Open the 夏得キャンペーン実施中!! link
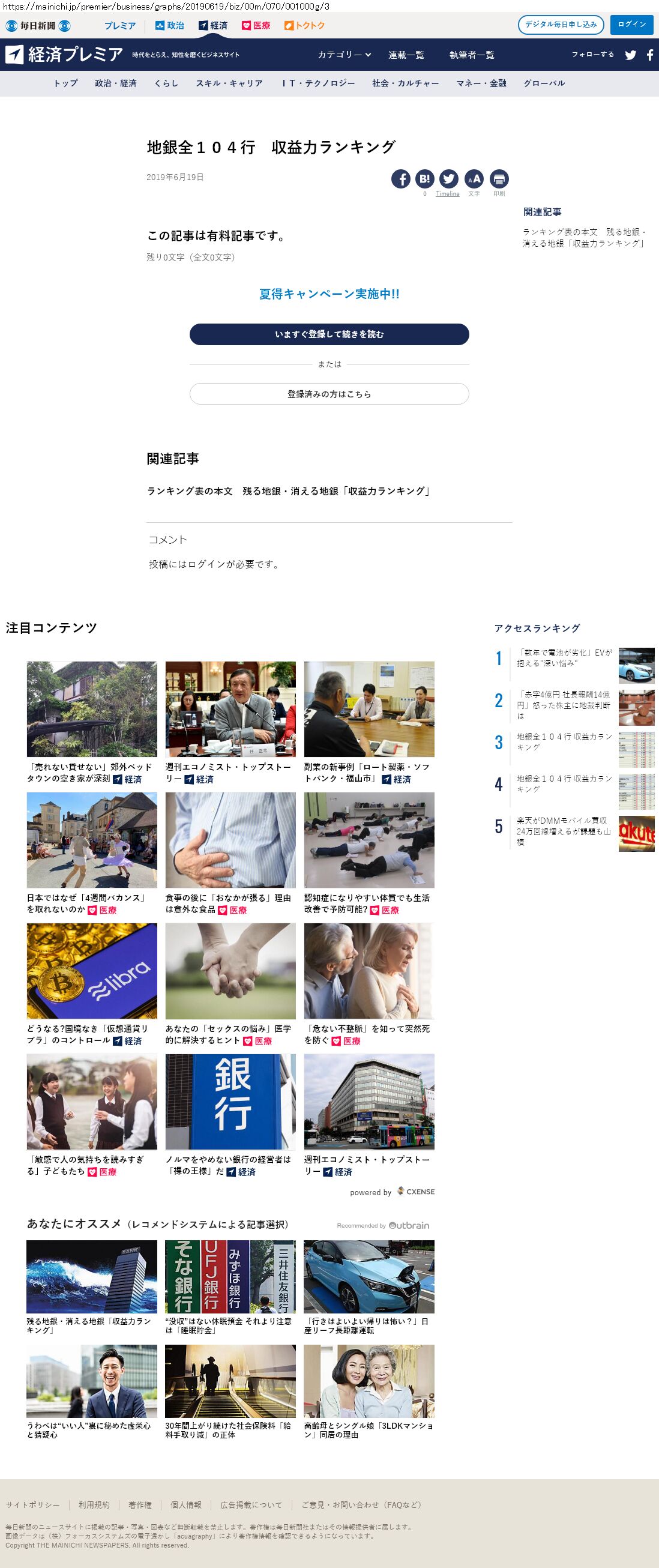This screenshot has width=659, height=1568. coord(329,294)
